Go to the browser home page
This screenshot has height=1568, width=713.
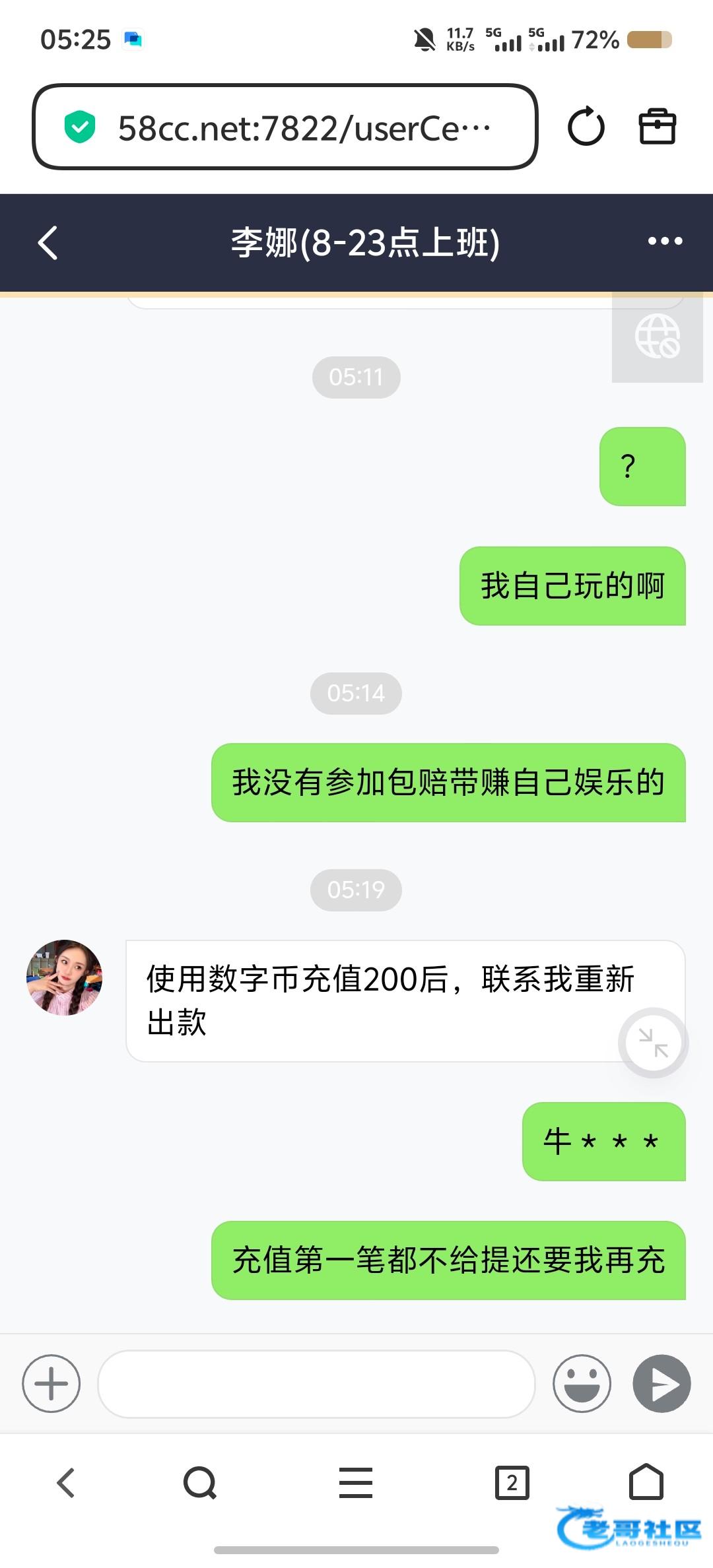646,1482
